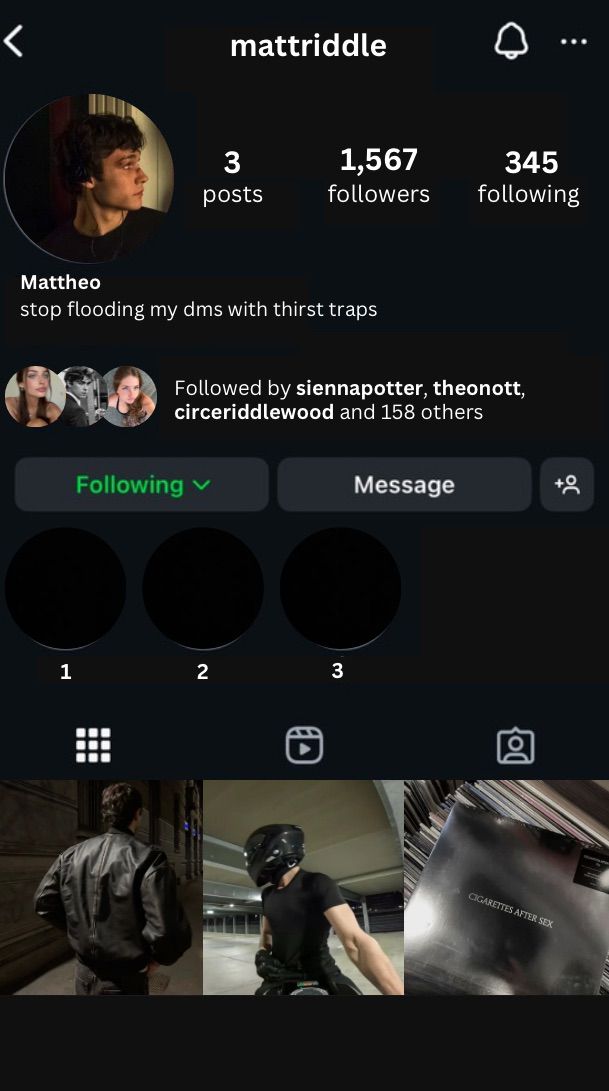Open story highlight 3
The height and width of the screenshot is (1091, 609).
pyautogui.click(x=340, y=588)
